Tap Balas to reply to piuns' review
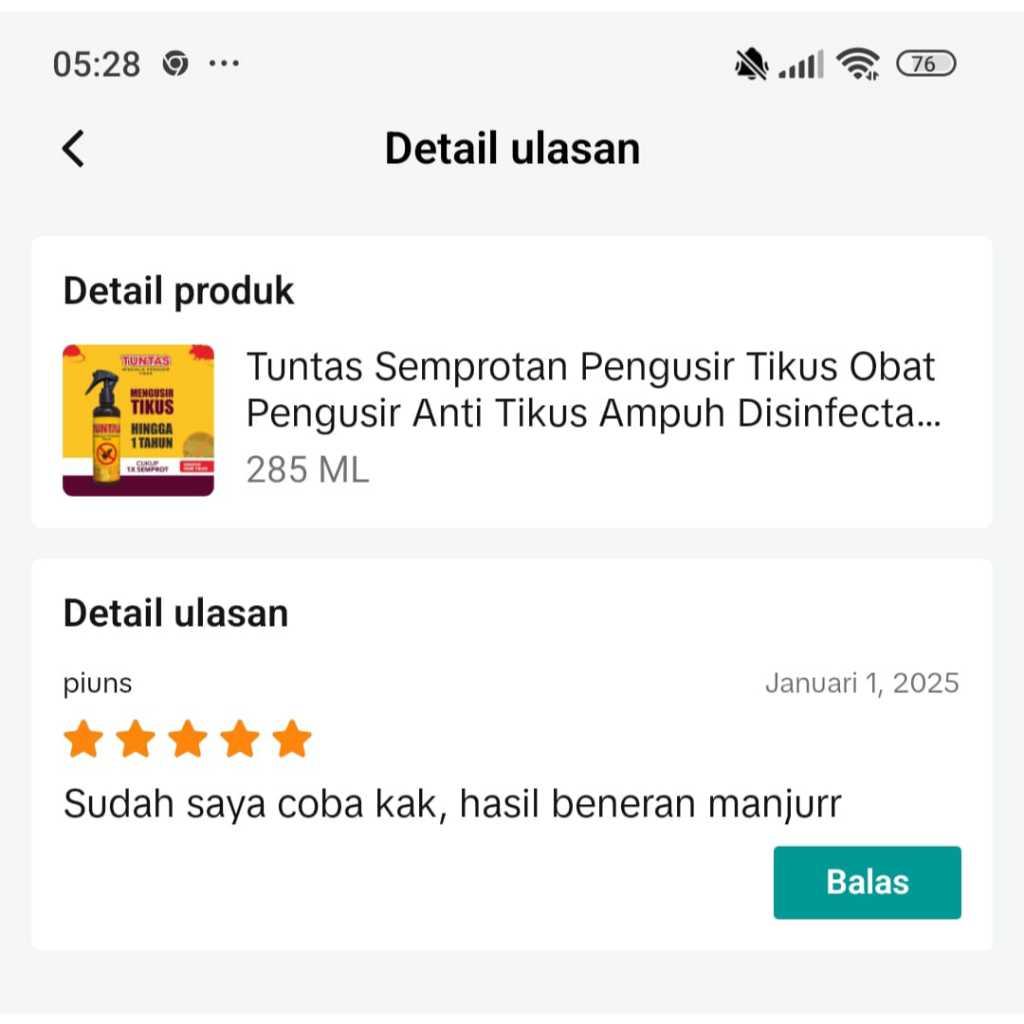The image size is (1024, 1024). click(866, 882)
